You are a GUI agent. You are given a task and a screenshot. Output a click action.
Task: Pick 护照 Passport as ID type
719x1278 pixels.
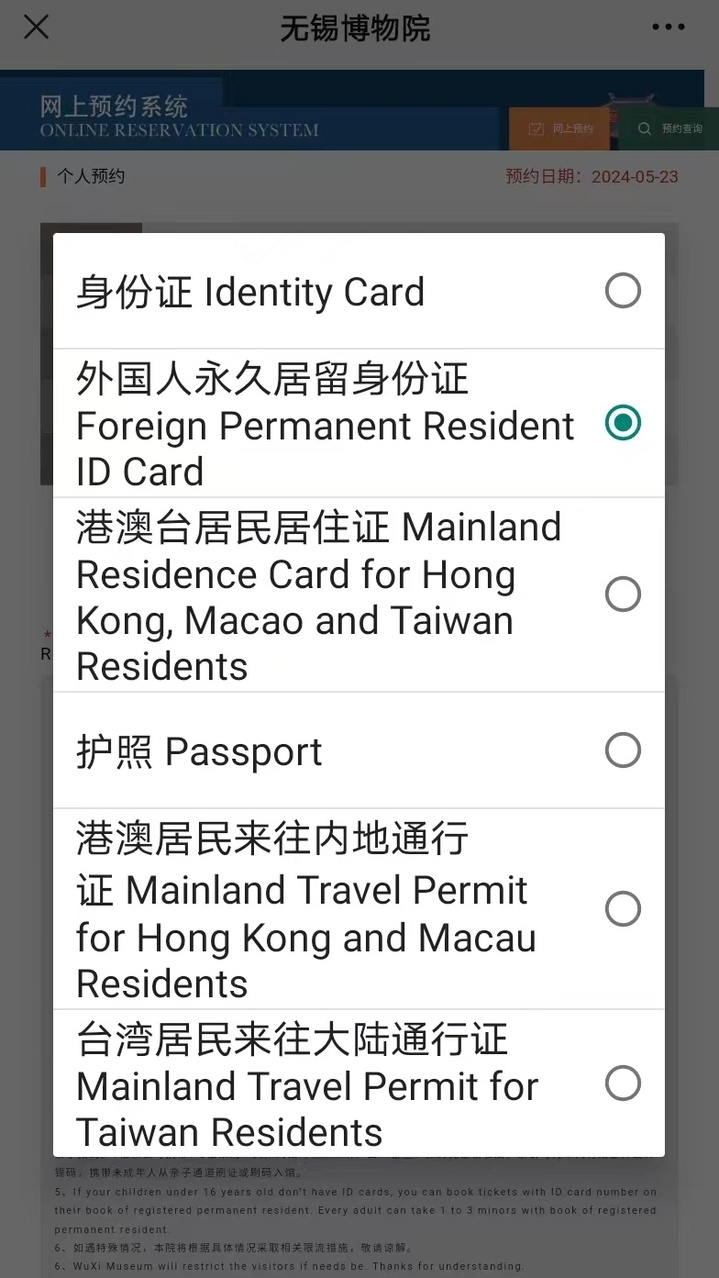point(622,750)
